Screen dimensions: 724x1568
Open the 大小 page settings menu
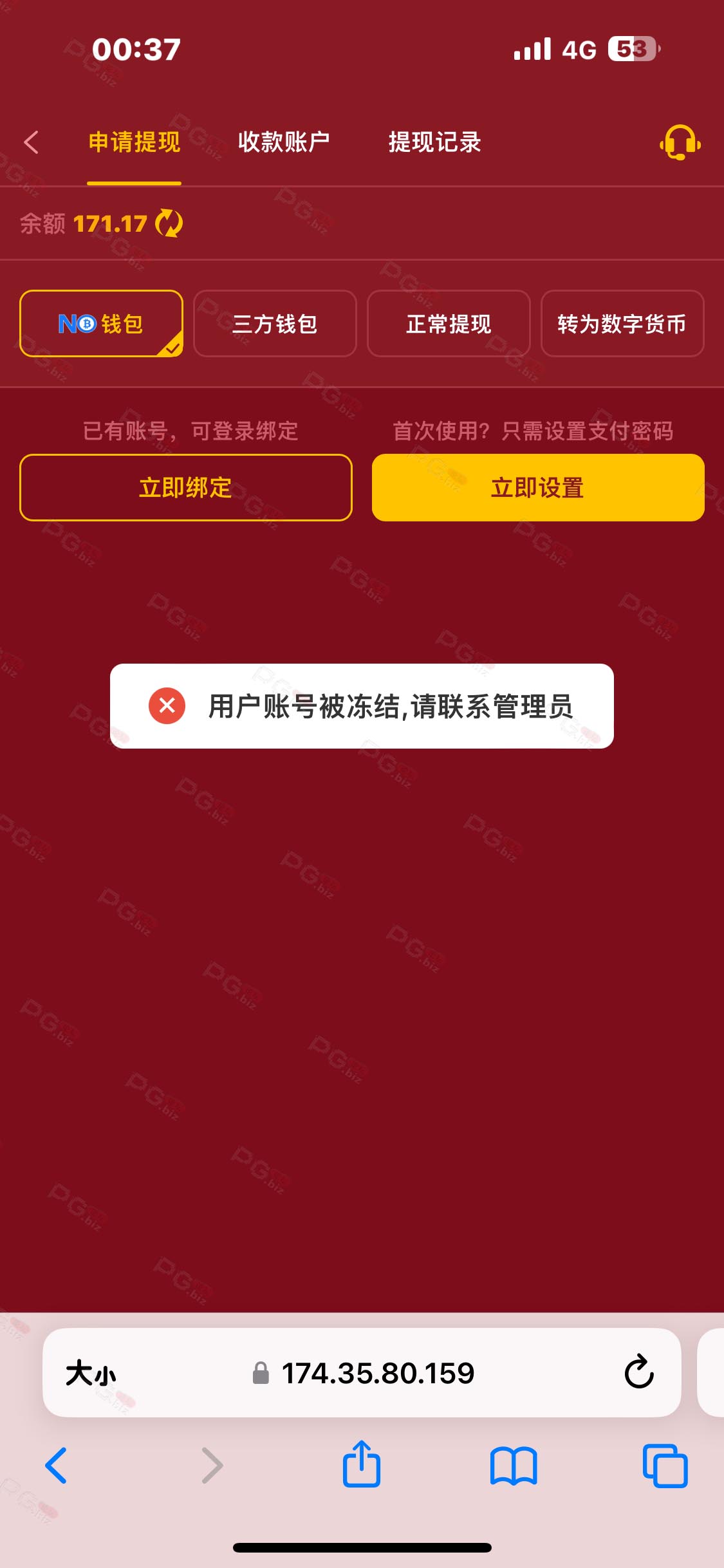coord(91,1373)
